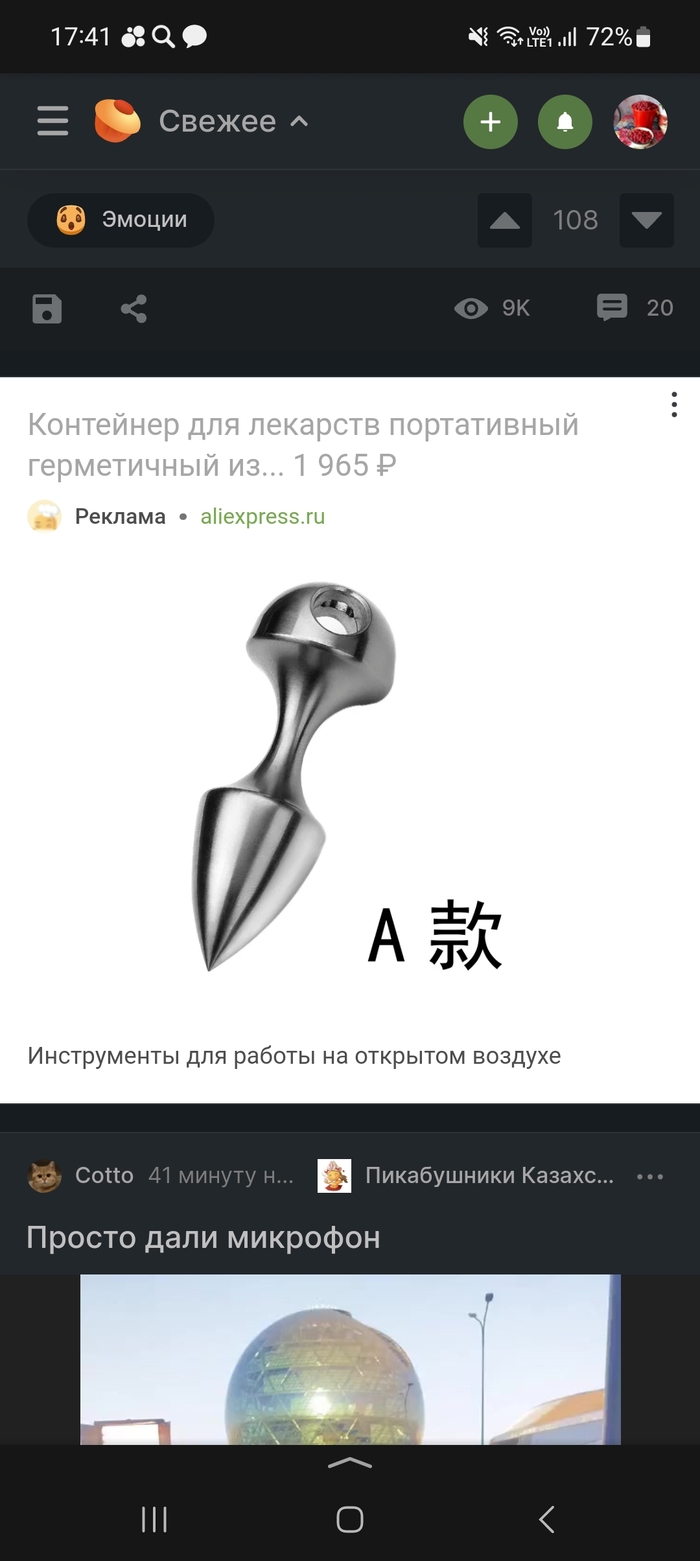700x1561 pixels.
Task: Go back with system navigation button
Action: click(546, 1520)
